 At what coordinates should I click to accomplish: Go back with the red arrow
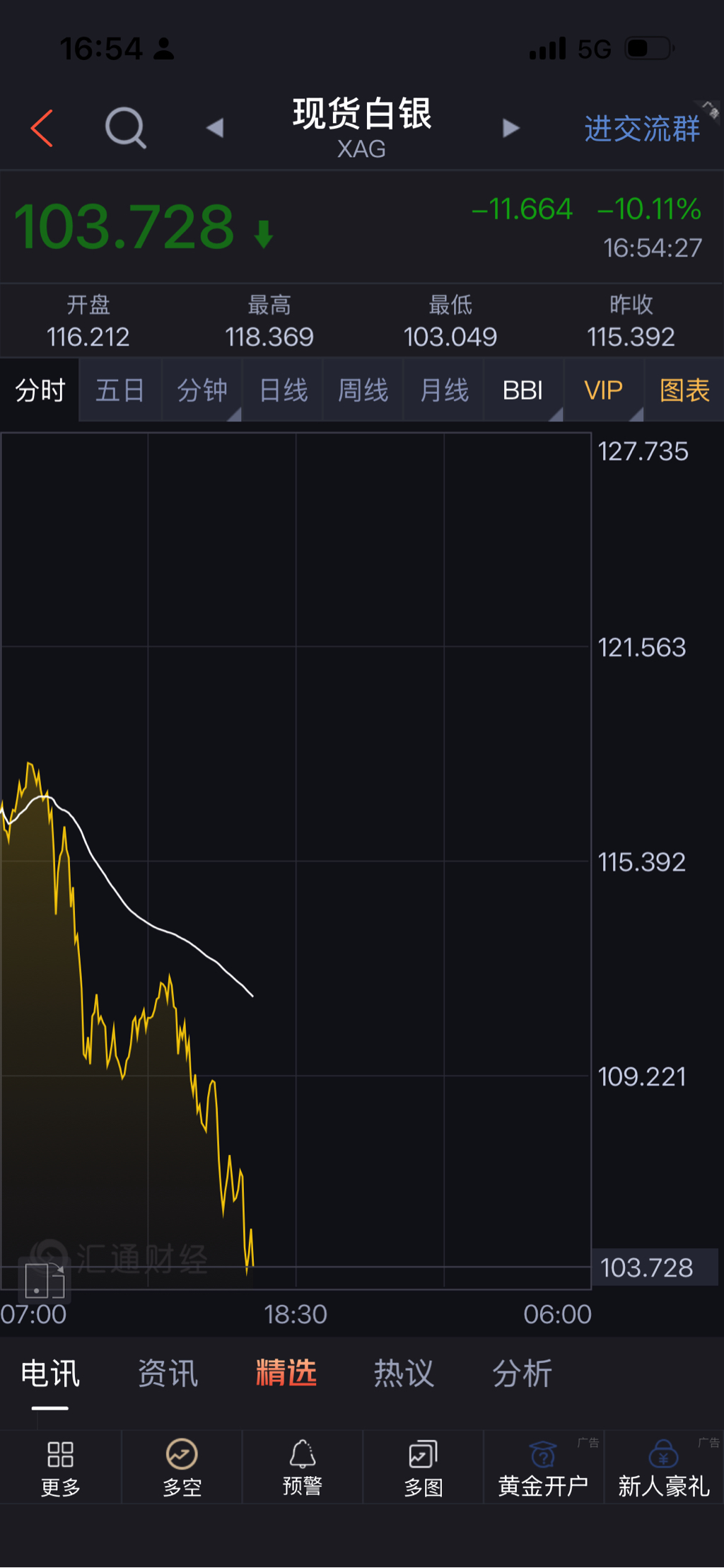point(42,129)
